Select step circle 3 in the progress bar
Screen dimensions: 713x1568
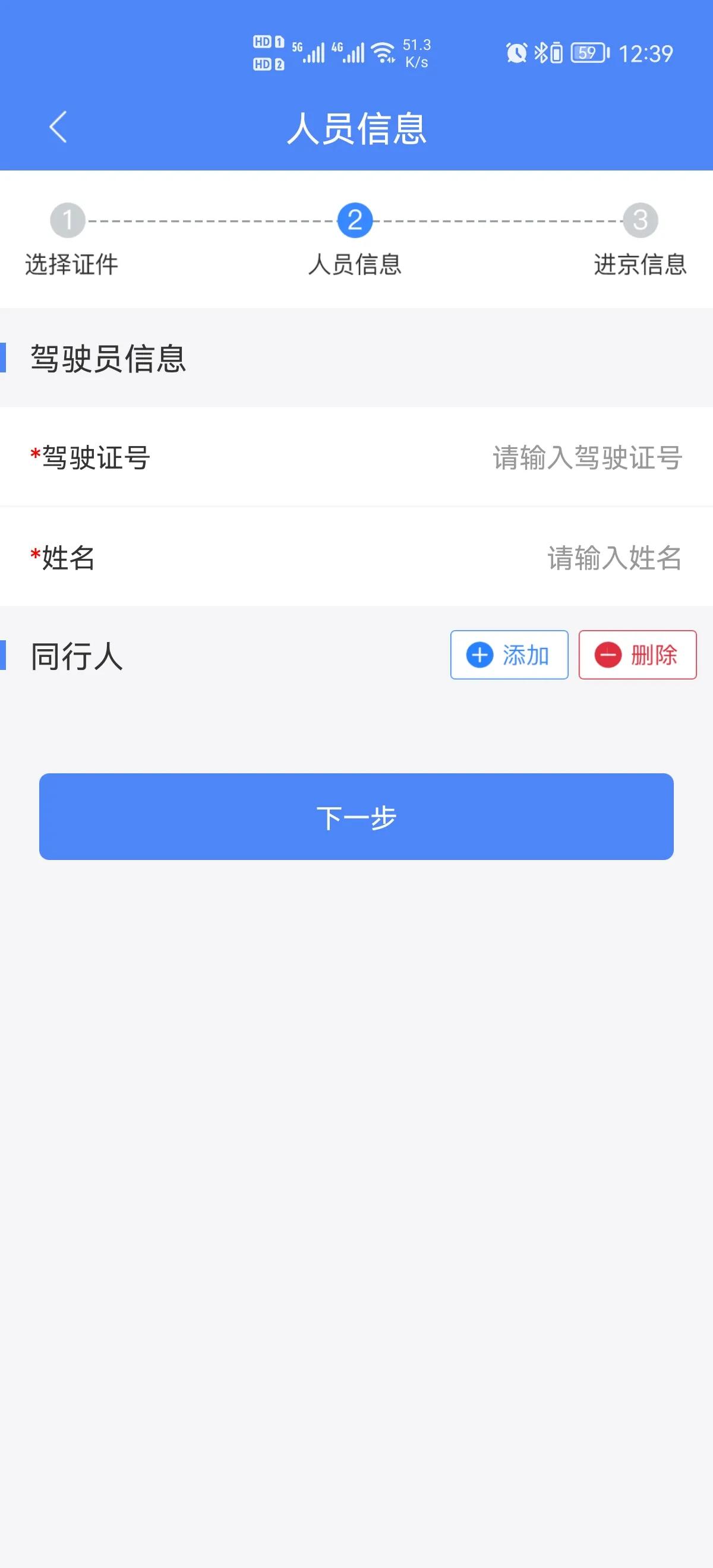click(x=640, y=221)
